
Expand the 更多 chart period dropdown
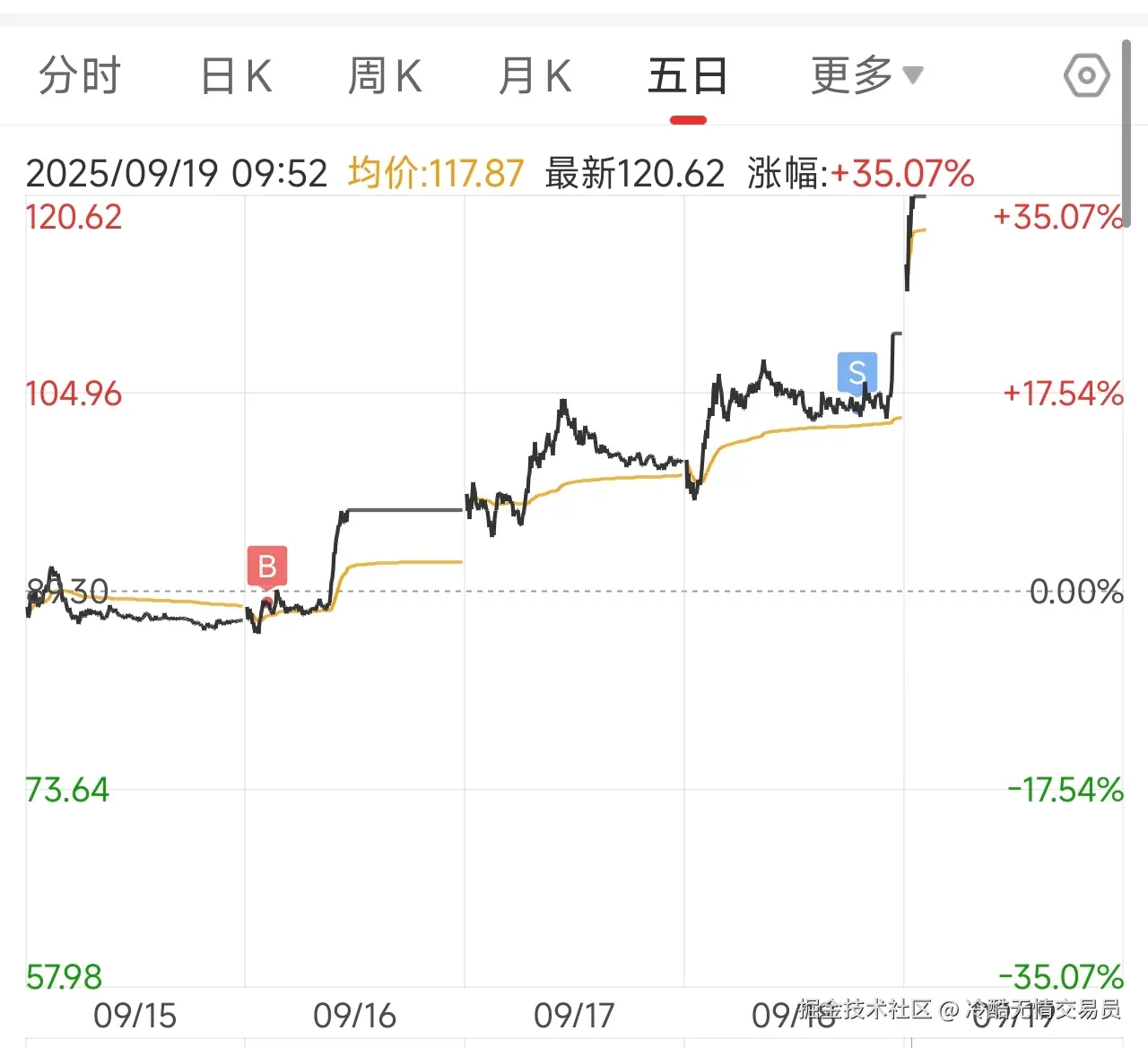coord(865,76)
